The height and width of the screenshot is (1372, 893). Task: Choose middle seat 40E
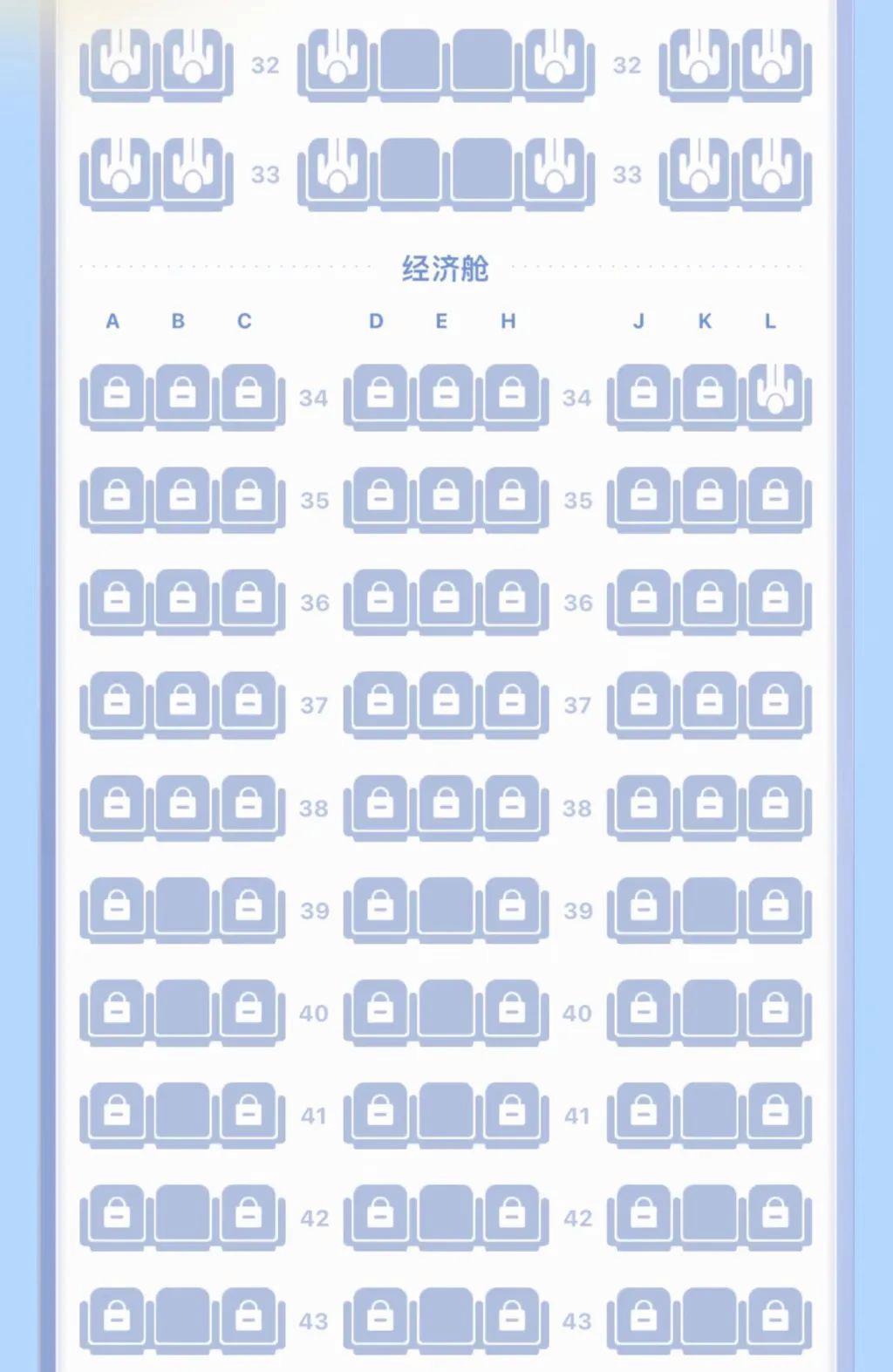pos(446,1009)
